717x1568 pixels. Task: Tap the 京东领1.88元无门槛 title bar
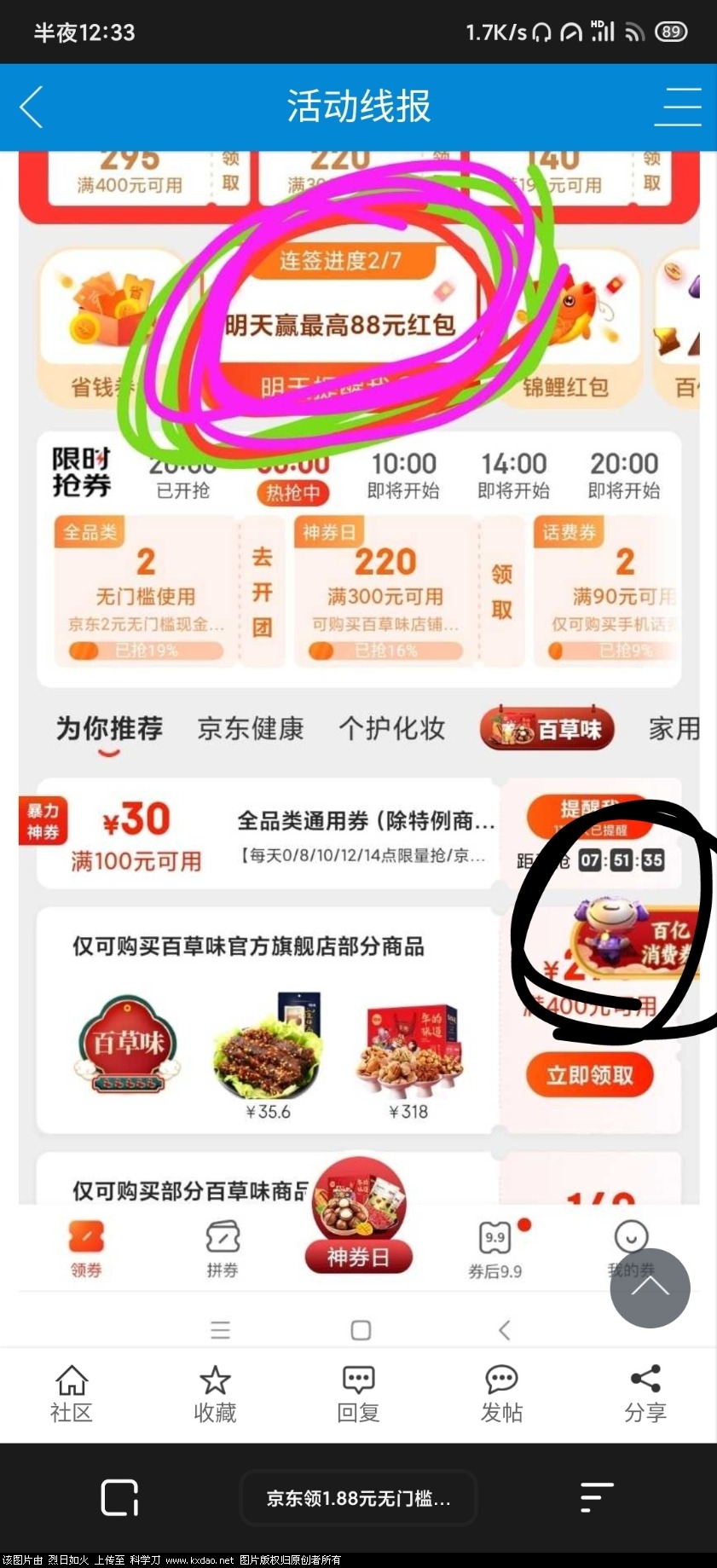pyautogui.click(x=358, y=1497)
